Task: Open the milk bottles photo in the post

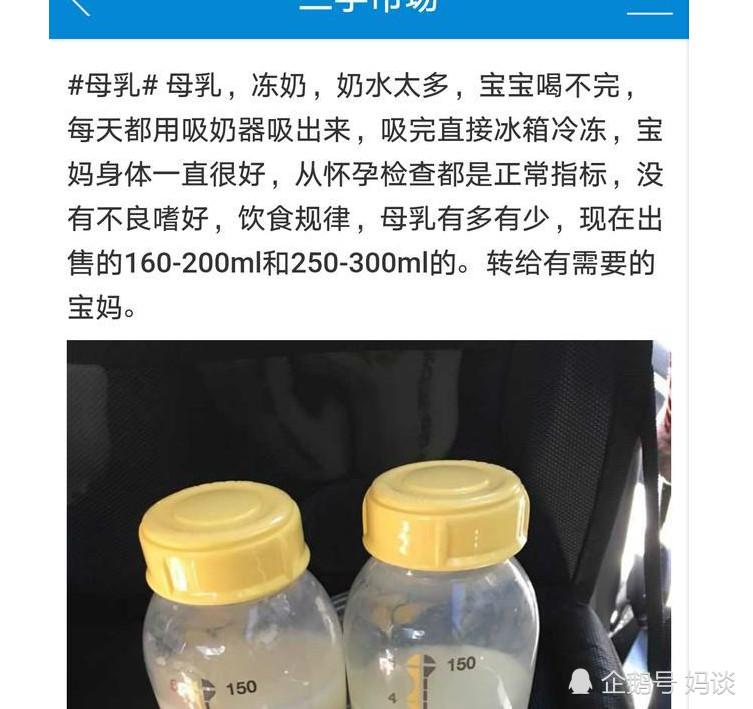Action: pos(368,524)
